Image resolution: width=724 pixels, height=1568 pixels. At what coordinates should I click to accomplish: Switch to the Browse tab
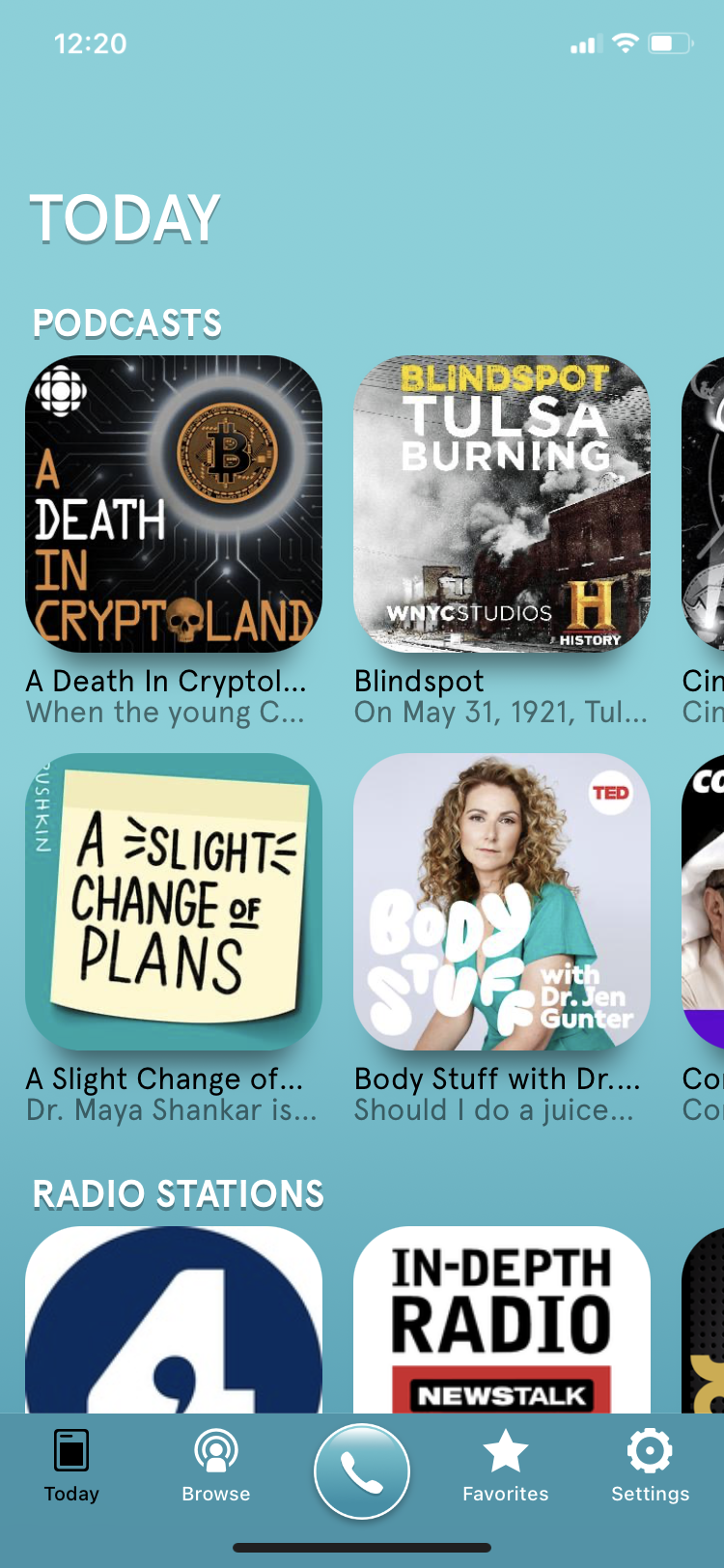pos(216,1466)
